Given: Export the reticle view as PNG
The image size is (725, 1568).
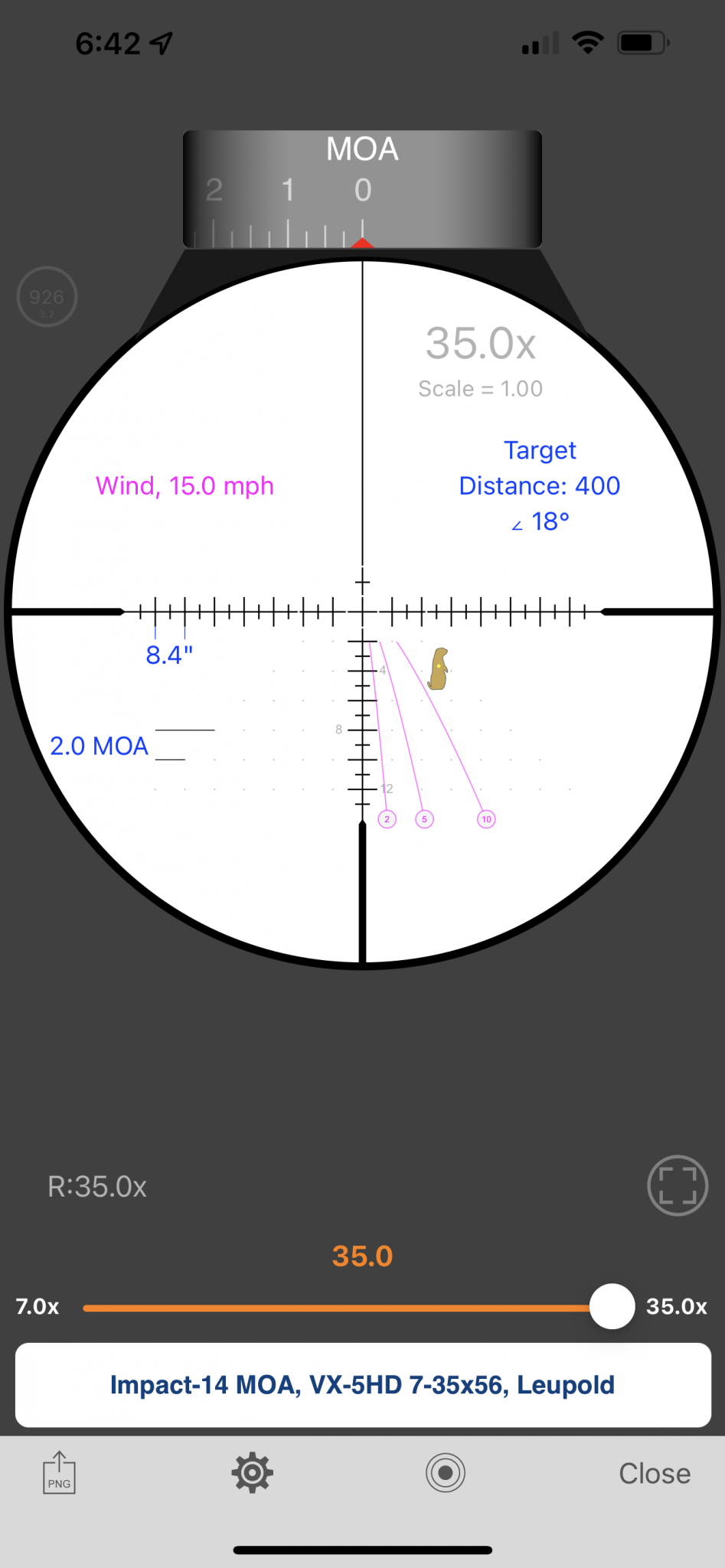Looking at the screenshot, I should [x=59, y=1473].
